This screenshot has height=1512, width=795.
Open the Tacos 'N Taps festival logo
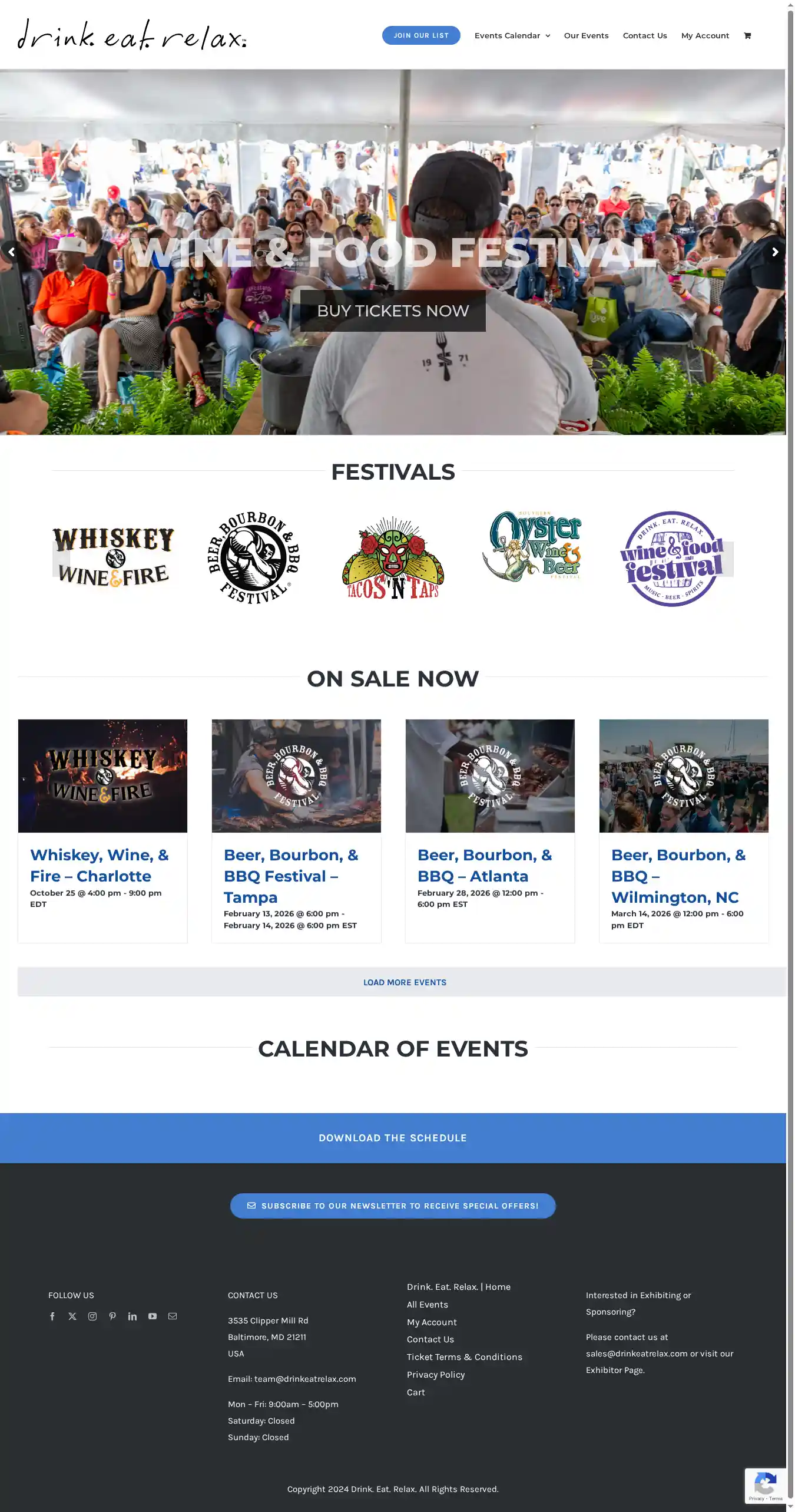click(393, 558)
